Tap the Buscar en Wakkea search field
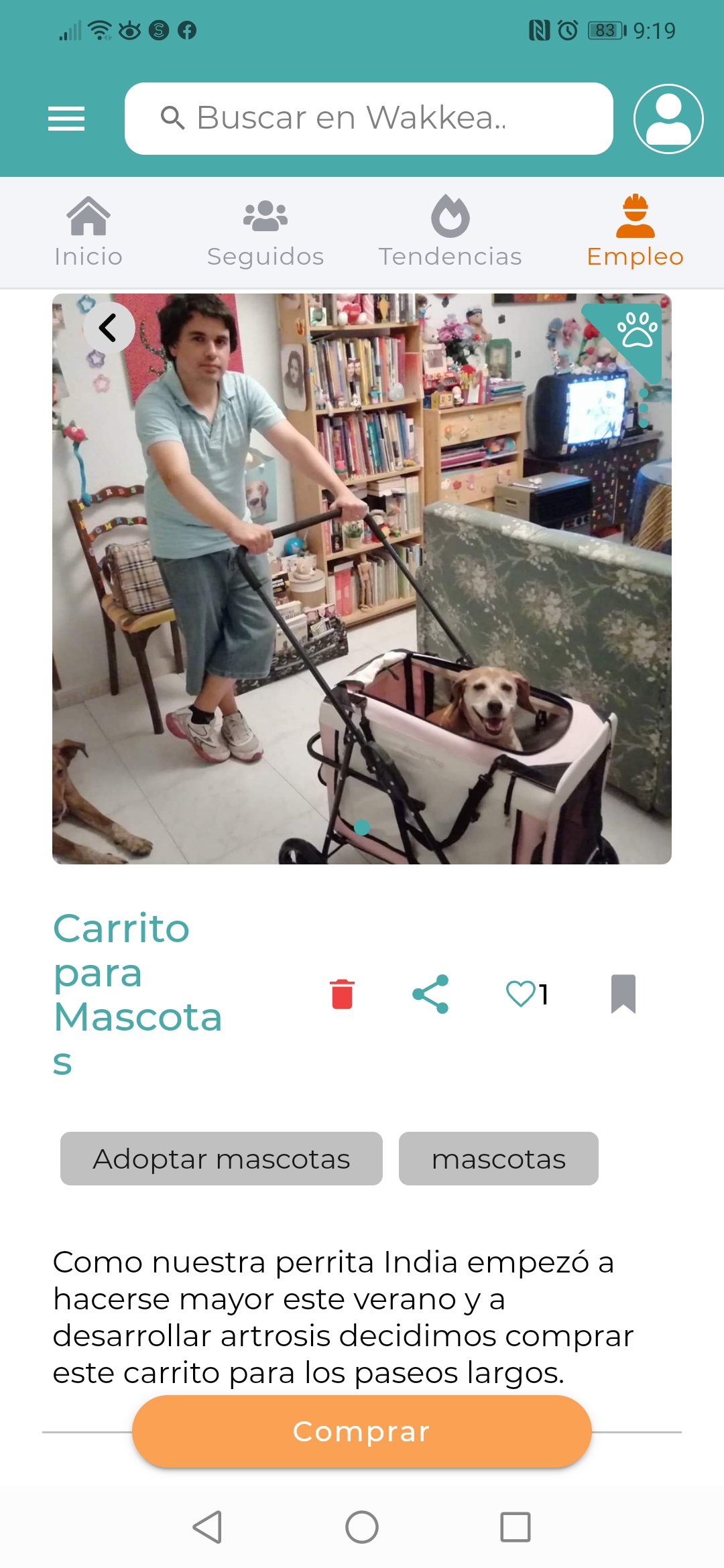The image size is (724, 1568). point(369,119)
